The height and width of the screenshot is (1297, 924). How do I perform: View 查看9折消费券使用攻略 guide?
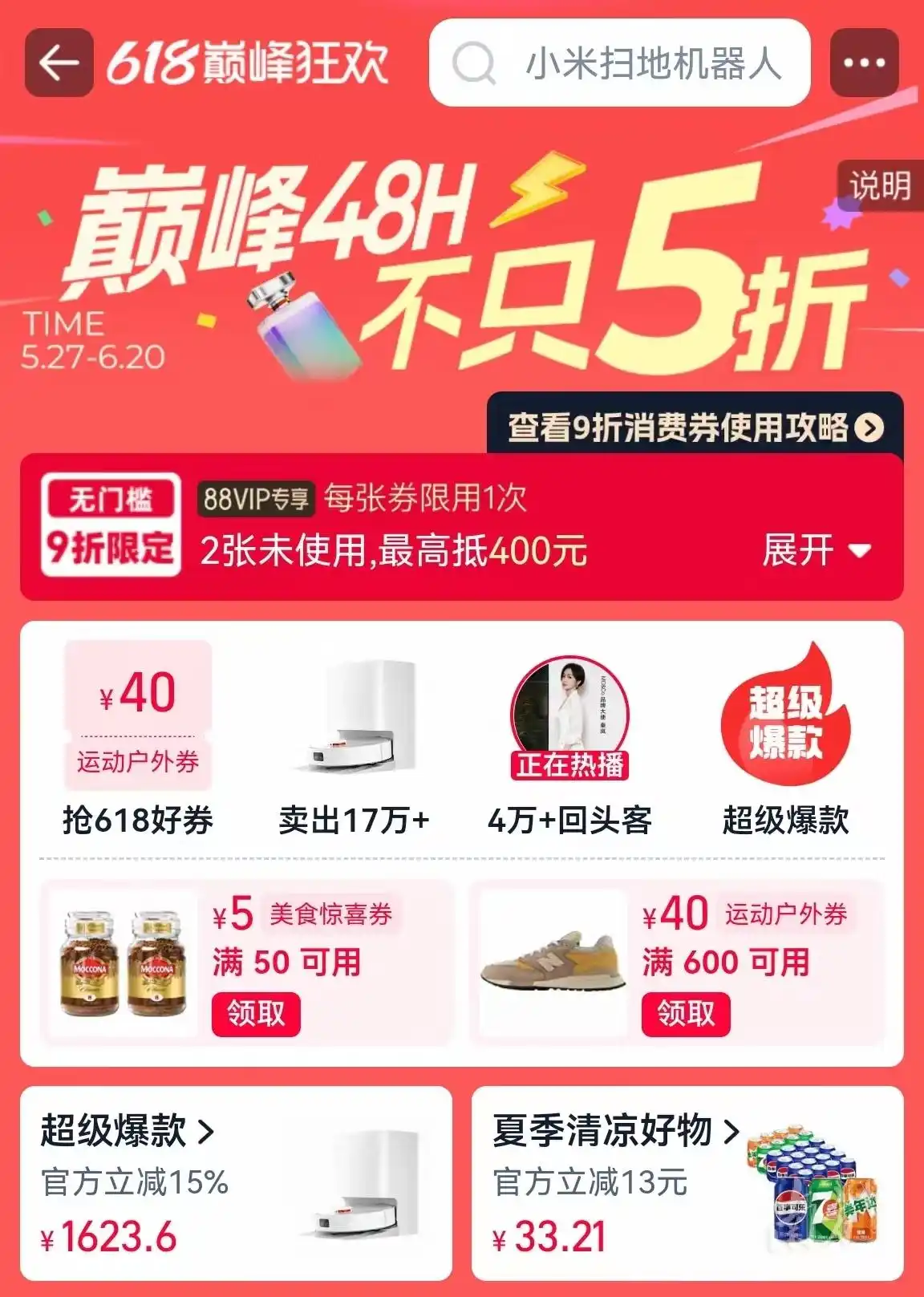(695, 427)
